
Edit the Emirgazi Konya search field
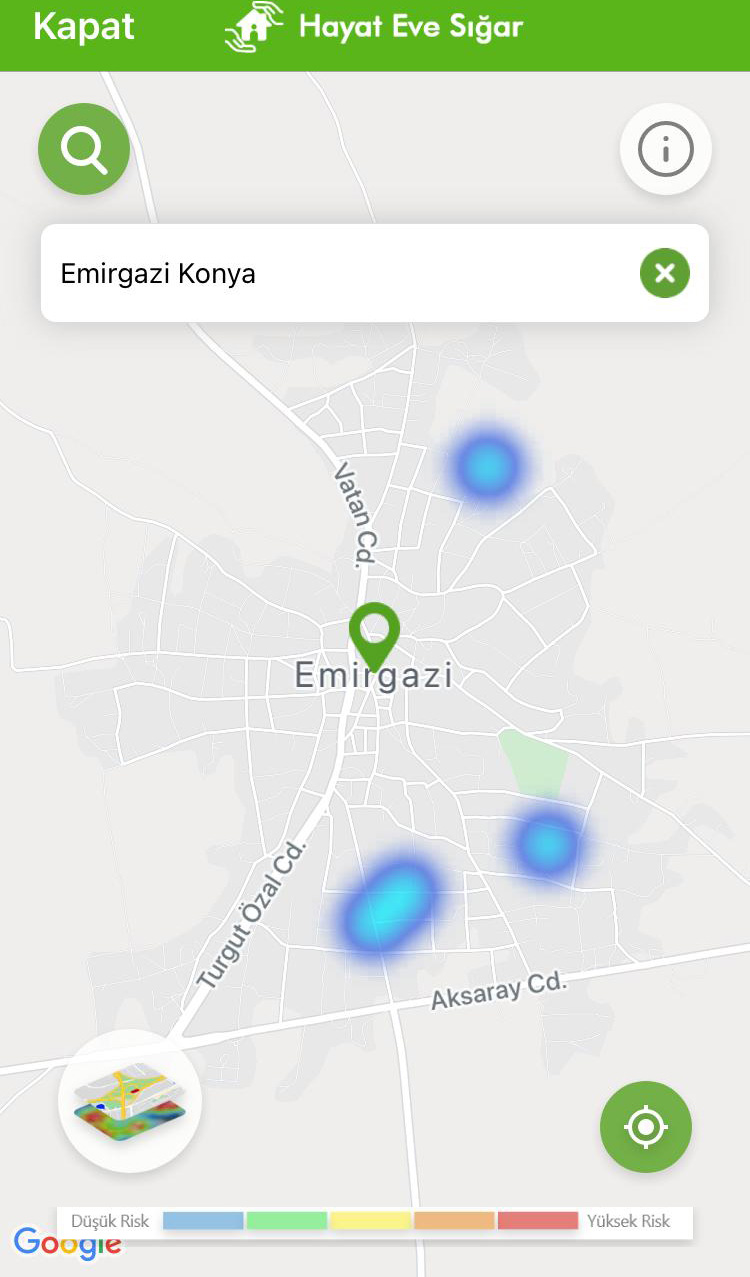330,273
